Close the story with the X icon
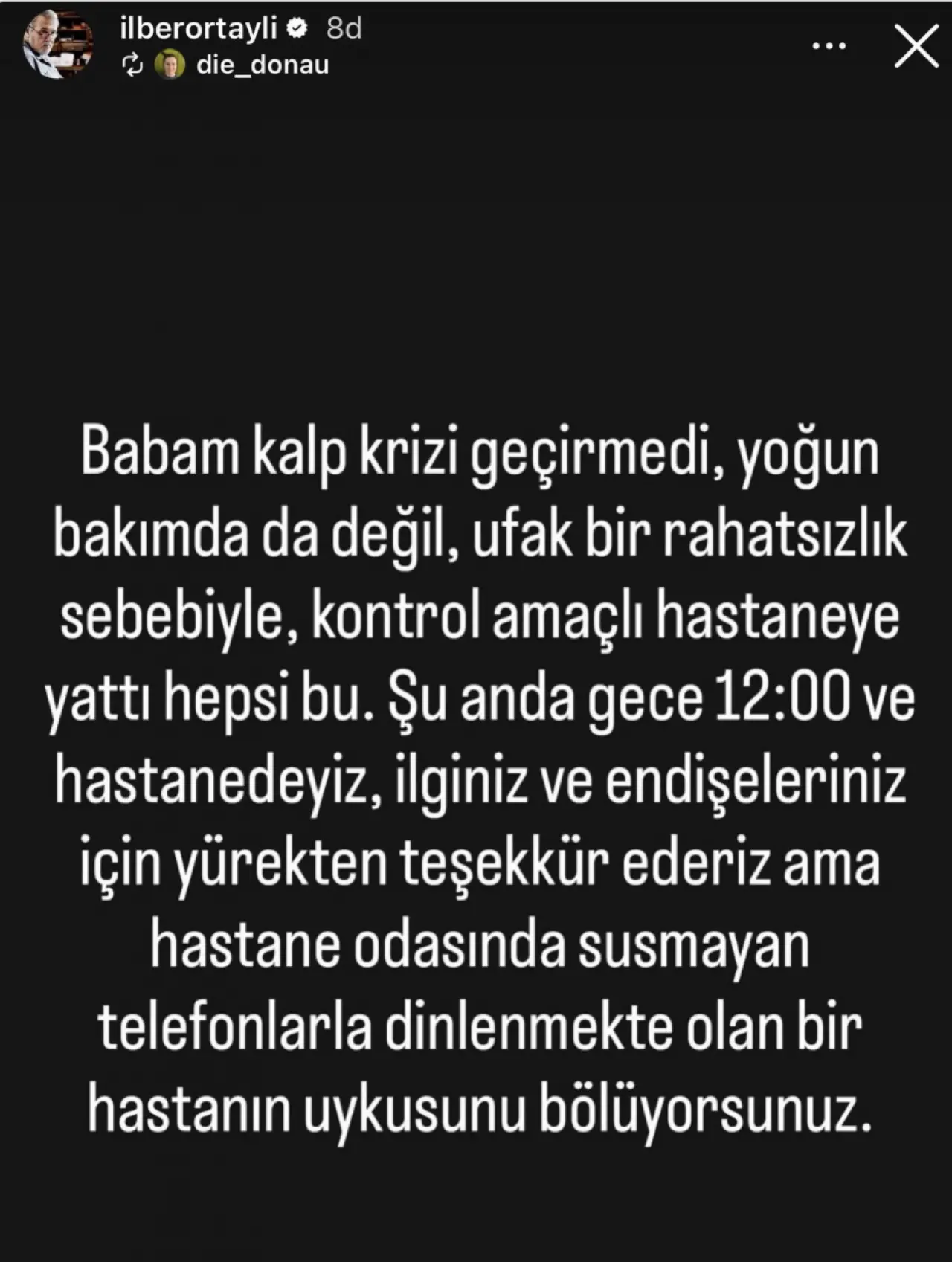The height and width of the screenshot is (1262, 952). [x=916, y=46]
